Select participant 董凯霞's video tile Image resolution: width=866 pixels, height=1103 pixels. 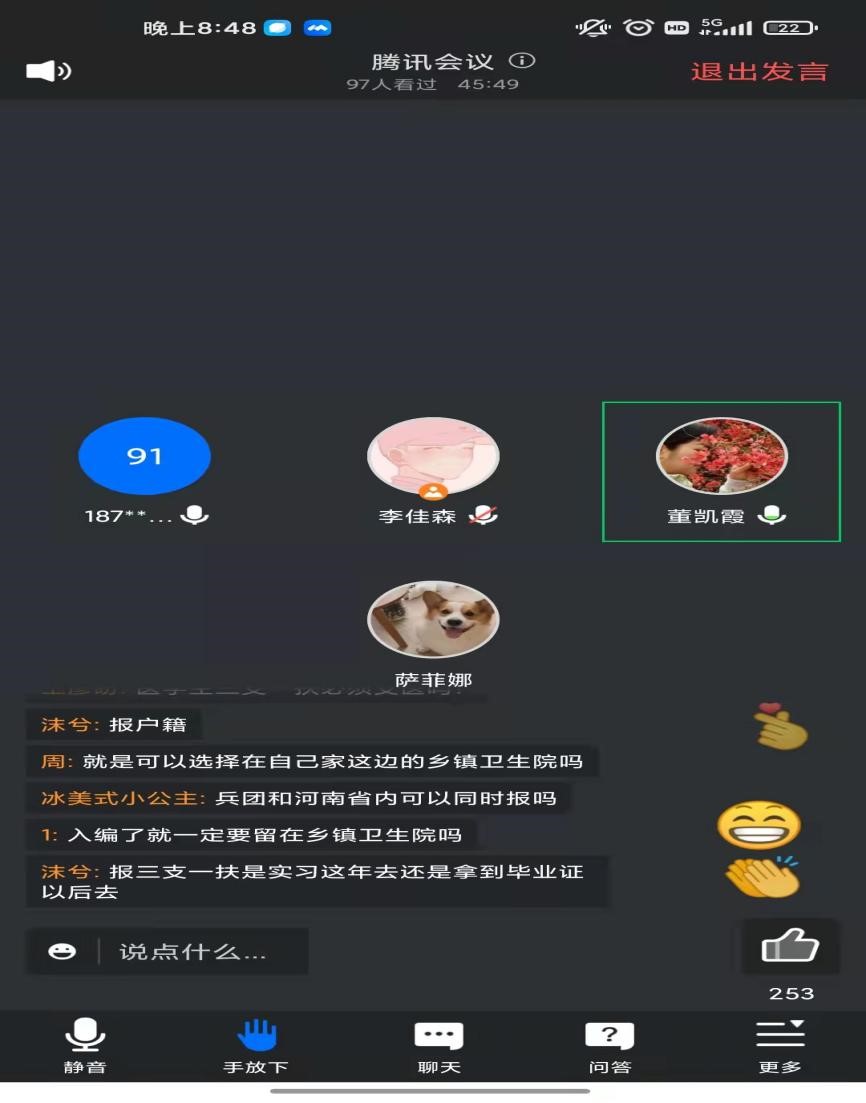tap(721, 471)
